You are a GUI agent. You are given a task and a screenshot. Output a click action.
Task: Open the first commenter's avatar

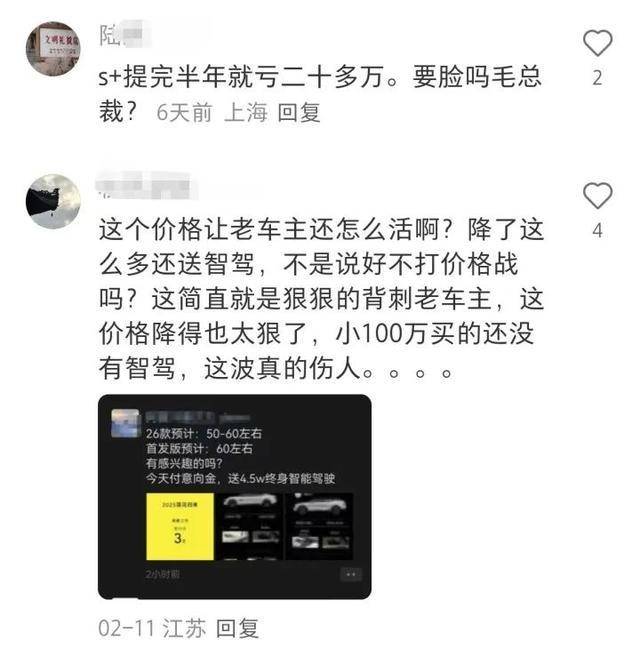click(52, 49)
